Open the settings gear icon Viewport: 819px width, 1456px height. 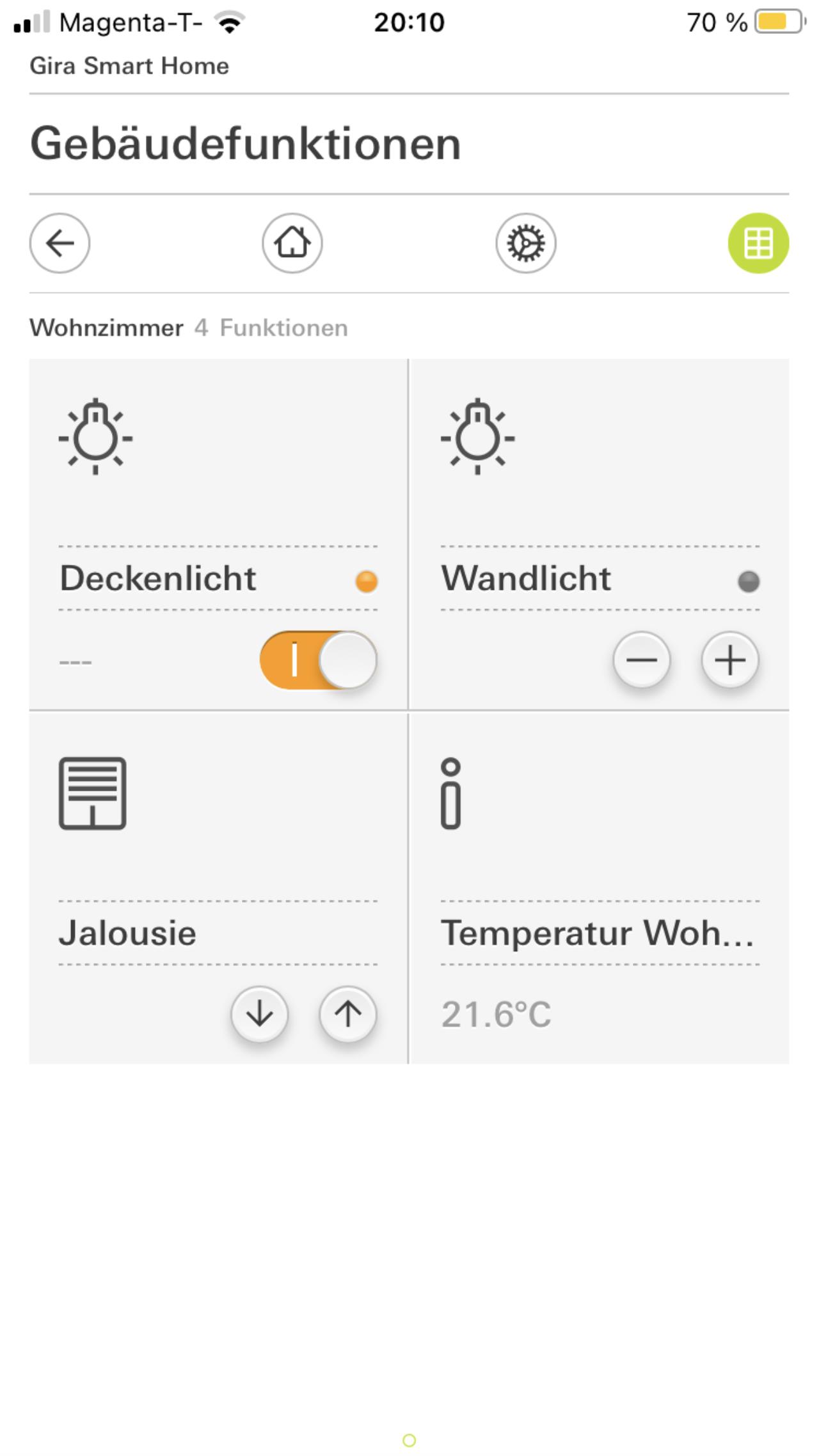click(x=526, y=243)
